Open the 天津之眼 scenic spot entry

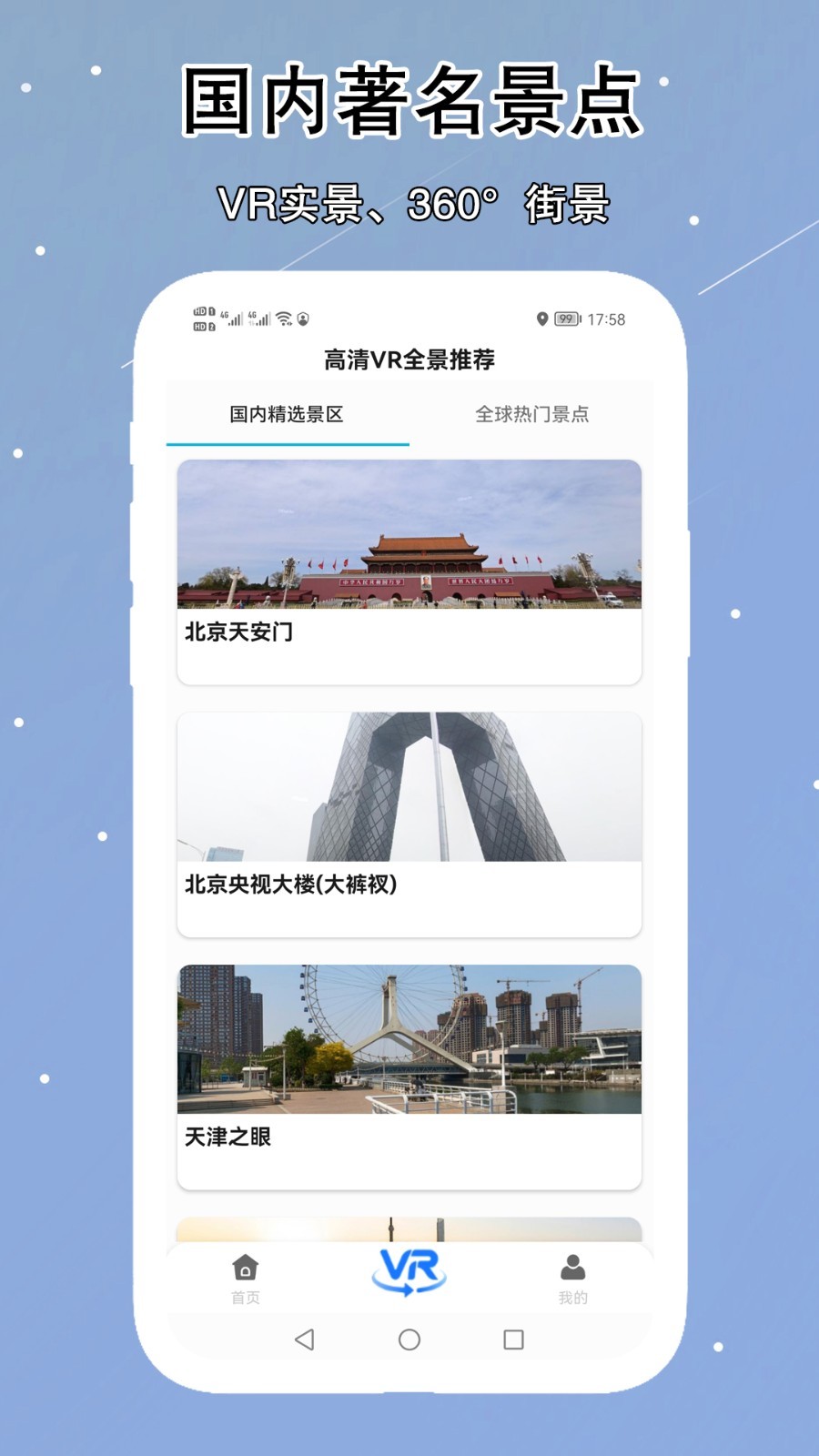click(x=409, y=1074)
